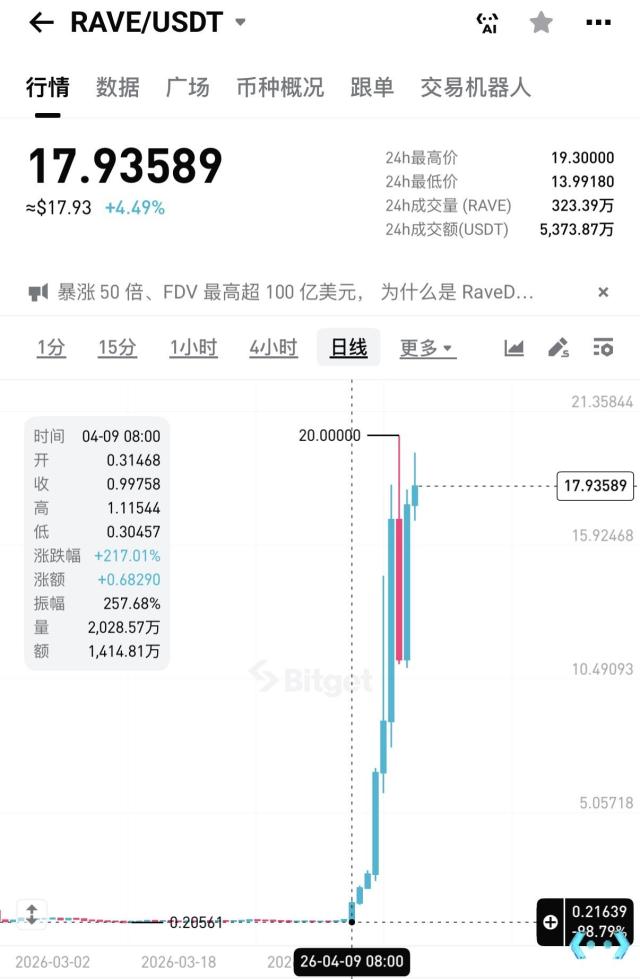The image size is (640, 979).
Task: Select the 1小时 chart interval
Action: (x=193, y=348)
